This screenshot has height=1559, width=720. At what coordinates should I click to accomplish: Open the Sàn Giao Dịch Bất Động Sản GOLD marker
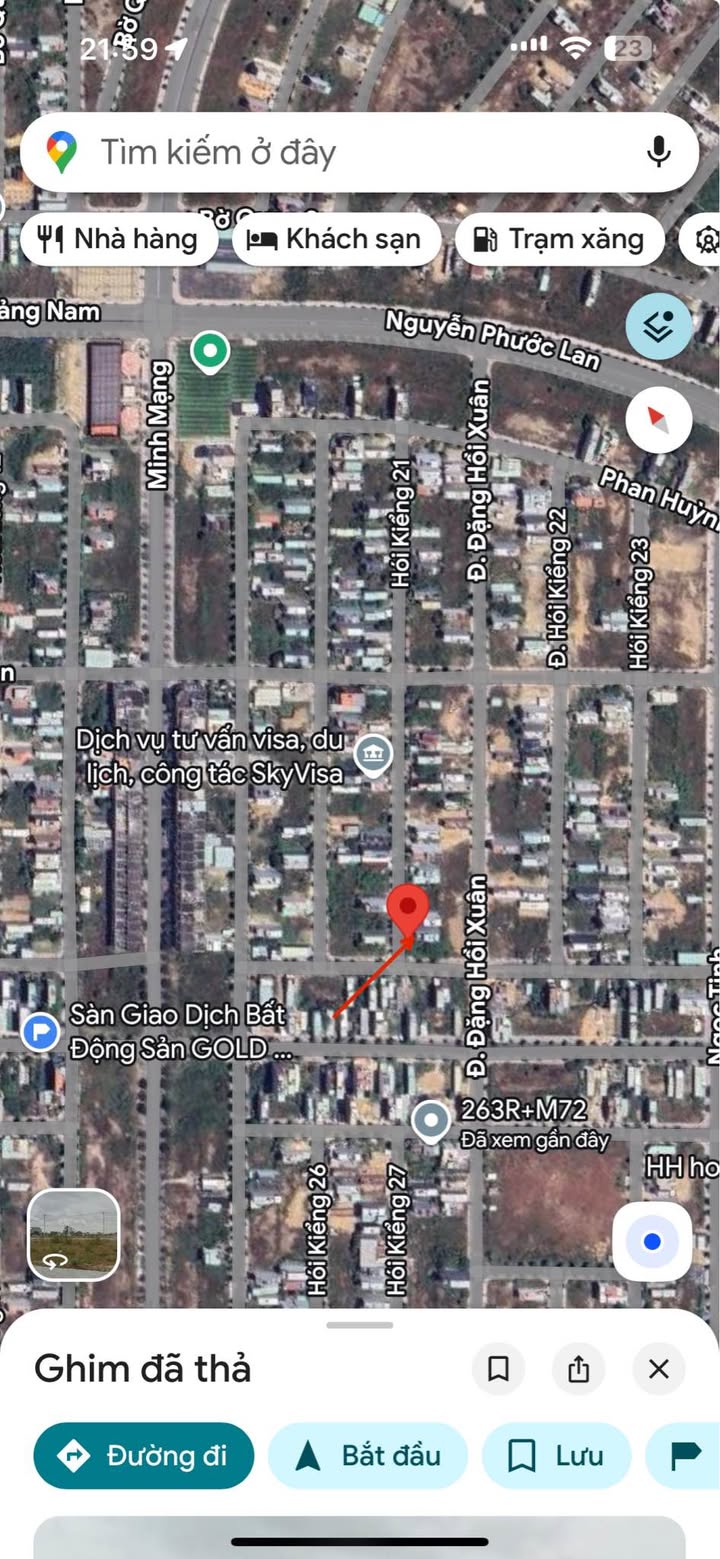40,1030
